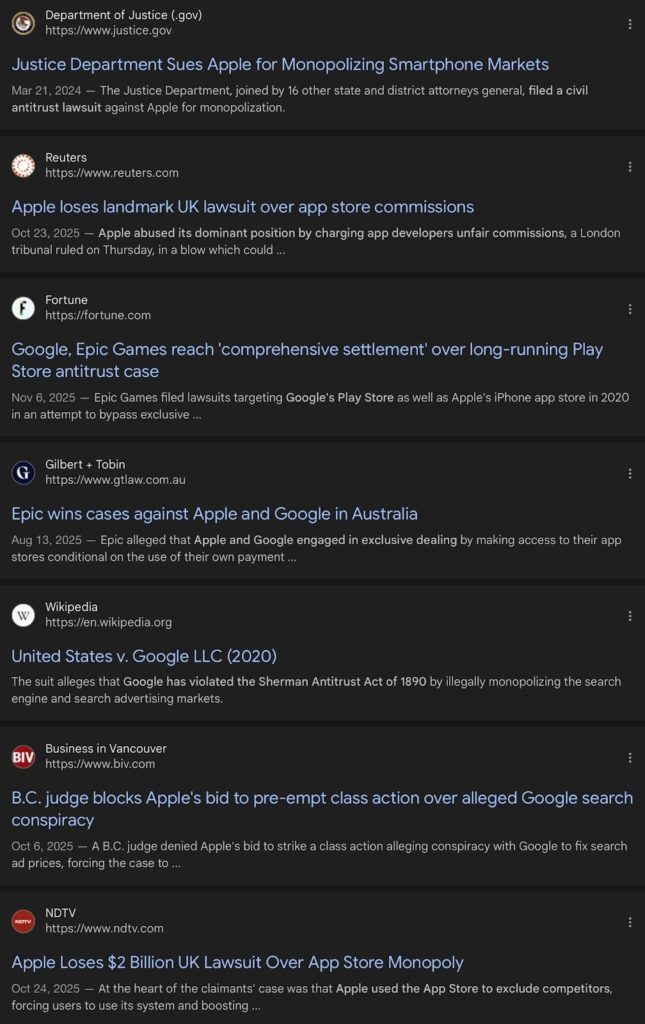Image resolution: width=645 pixels, height=1024 pixels.
Task: Open Wikipedia's United States v. Google LLC page
Action: pos(144,656)
